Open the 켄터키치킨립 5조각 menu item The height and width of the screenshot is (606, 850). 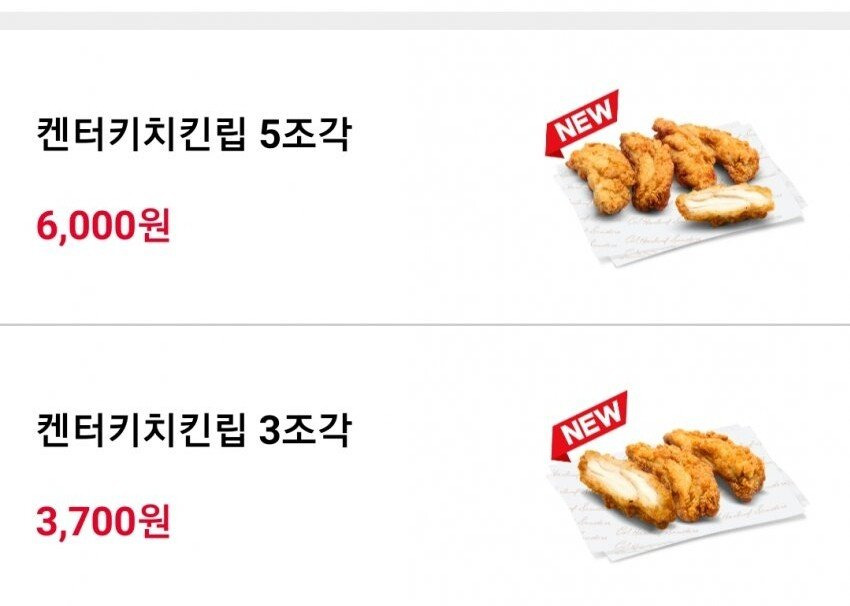(x=193, y=136)
